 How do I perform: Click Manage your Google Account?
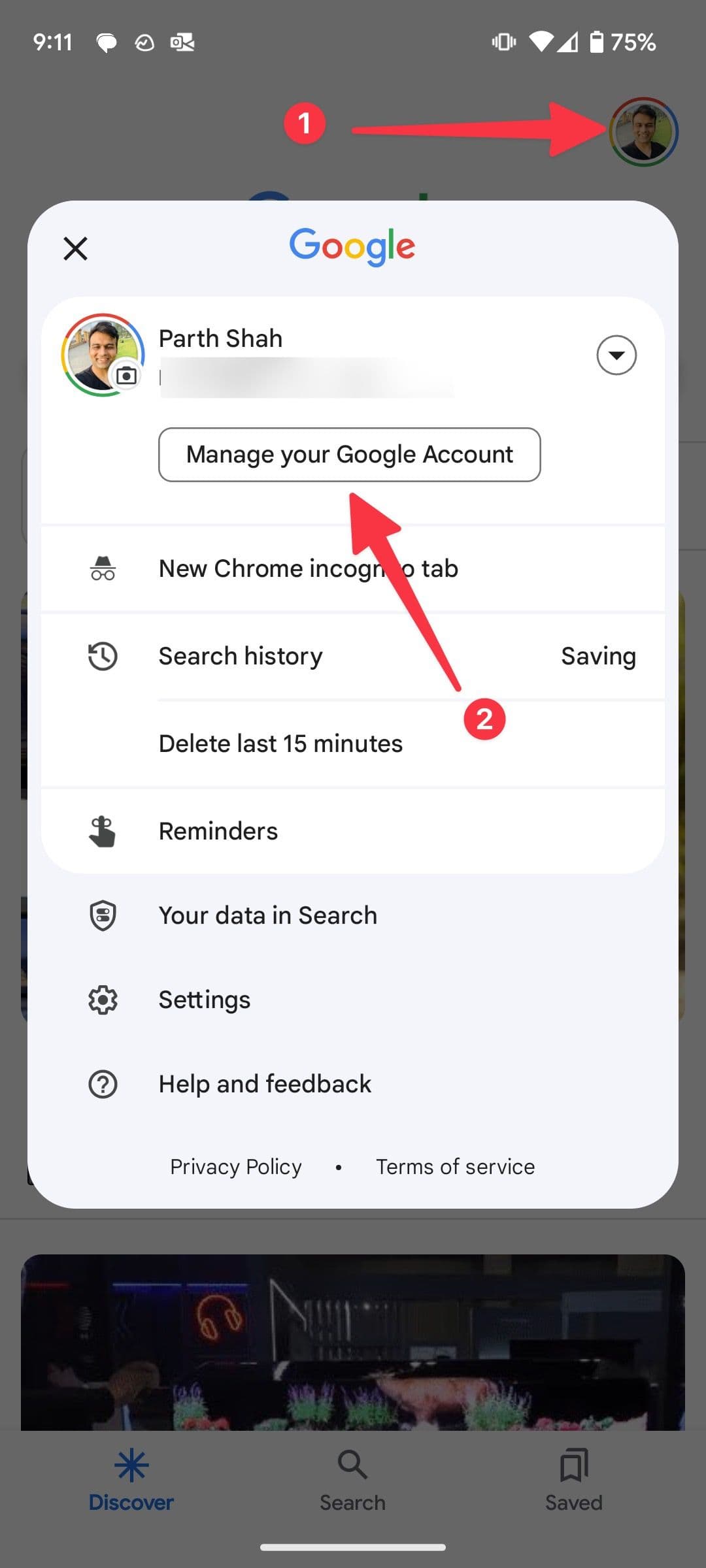click(x=350, y=455)
